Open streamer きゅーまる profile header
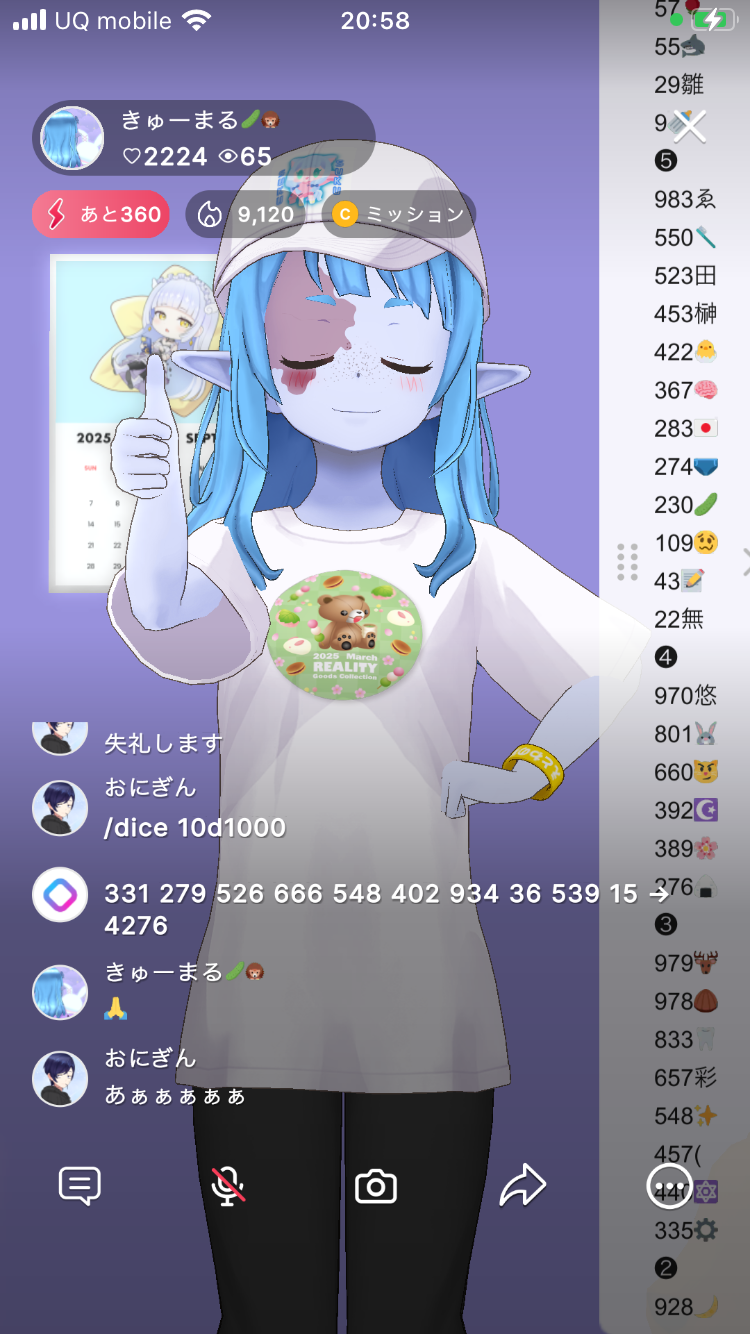 coord(200,138)
